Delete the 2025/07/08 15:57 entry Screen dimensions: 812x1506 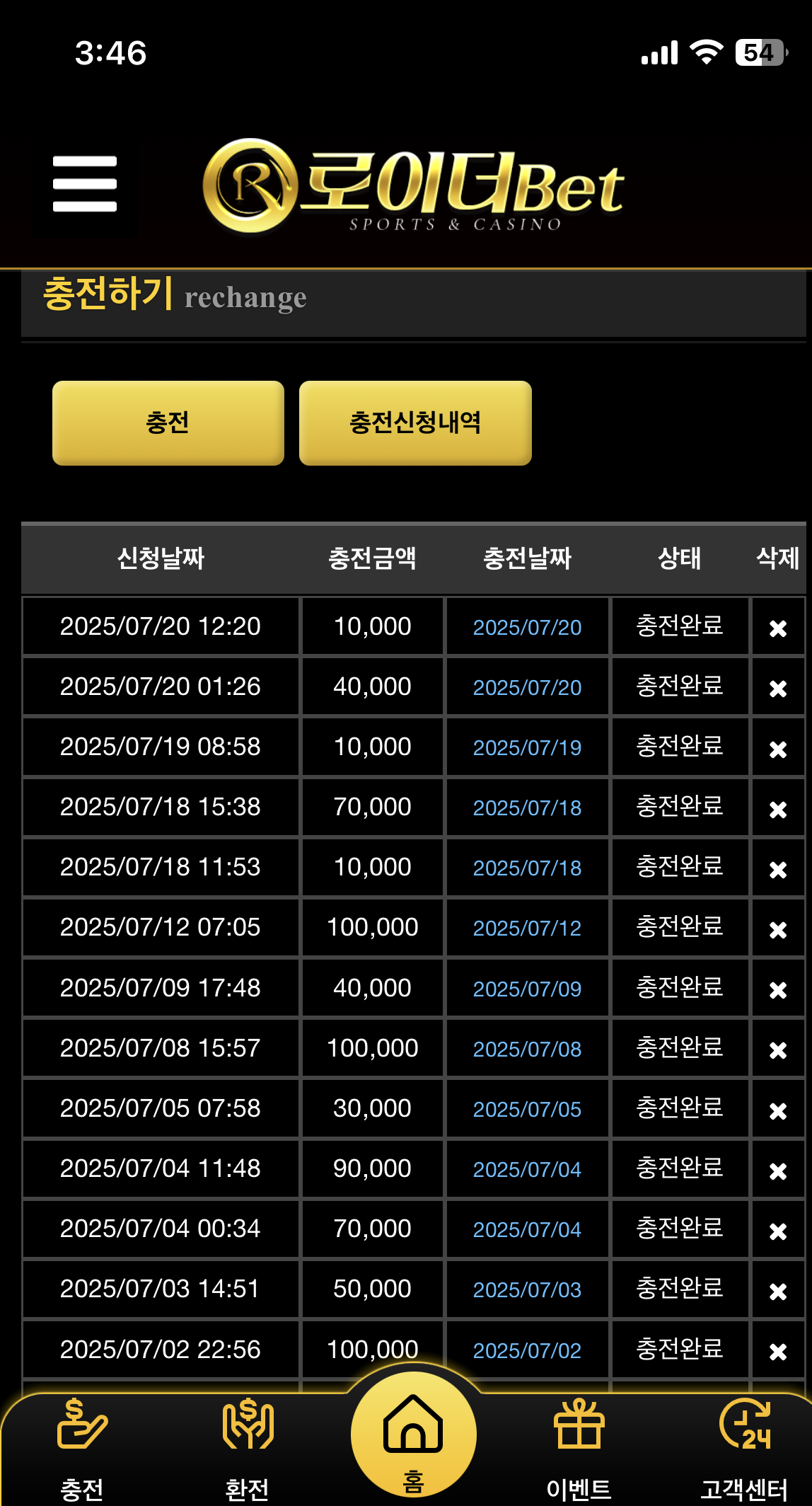tap(778, 1050)
